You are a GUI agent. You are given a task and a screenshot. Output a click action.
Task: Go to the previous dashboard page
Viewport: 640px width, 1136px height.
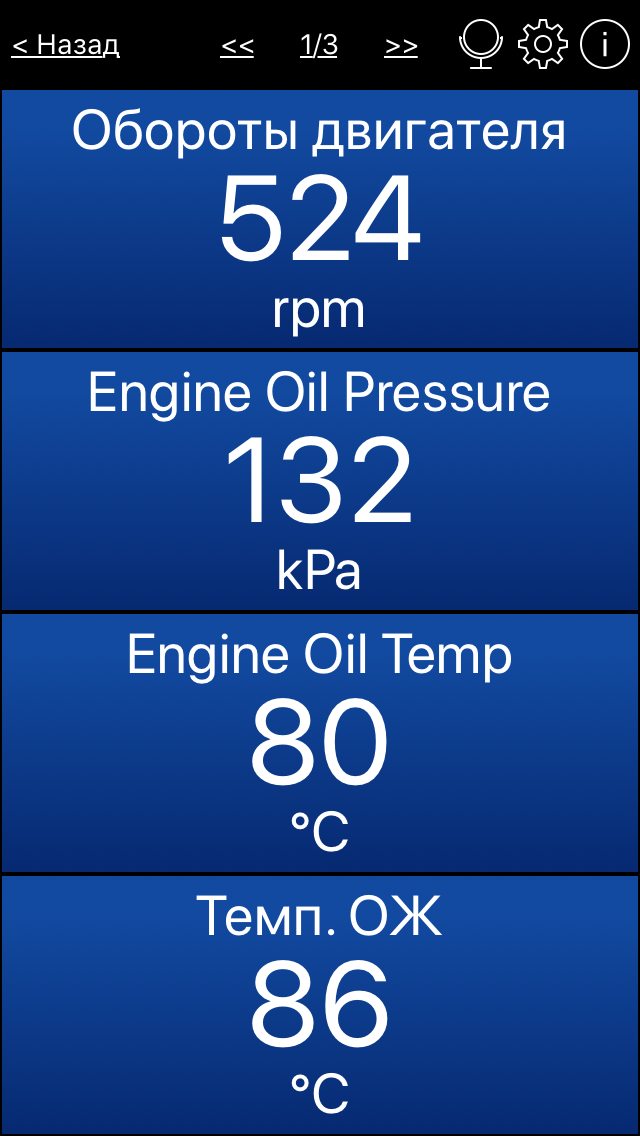coord(237,46)
